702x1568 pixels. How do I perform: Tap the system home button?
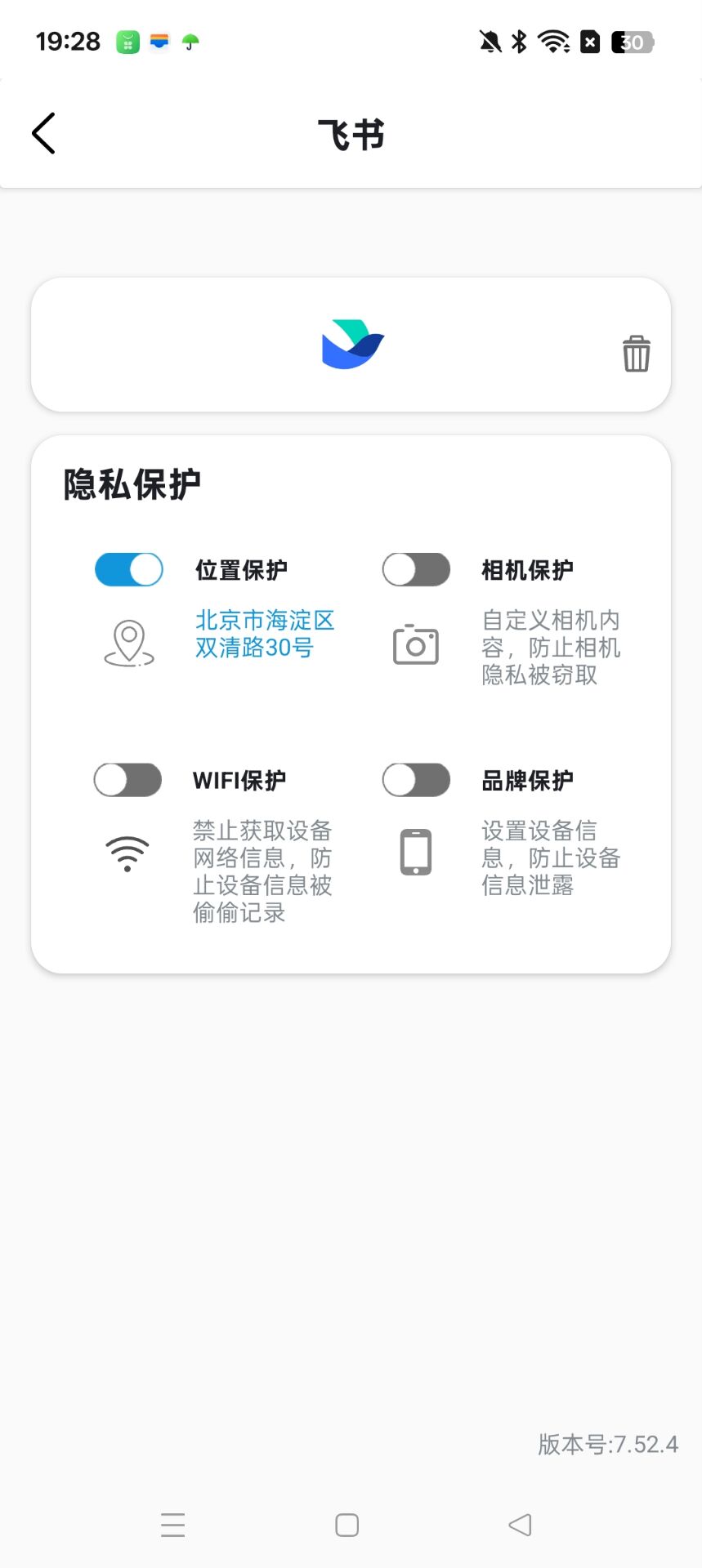pyautogui.click(x=347, y=1525)
